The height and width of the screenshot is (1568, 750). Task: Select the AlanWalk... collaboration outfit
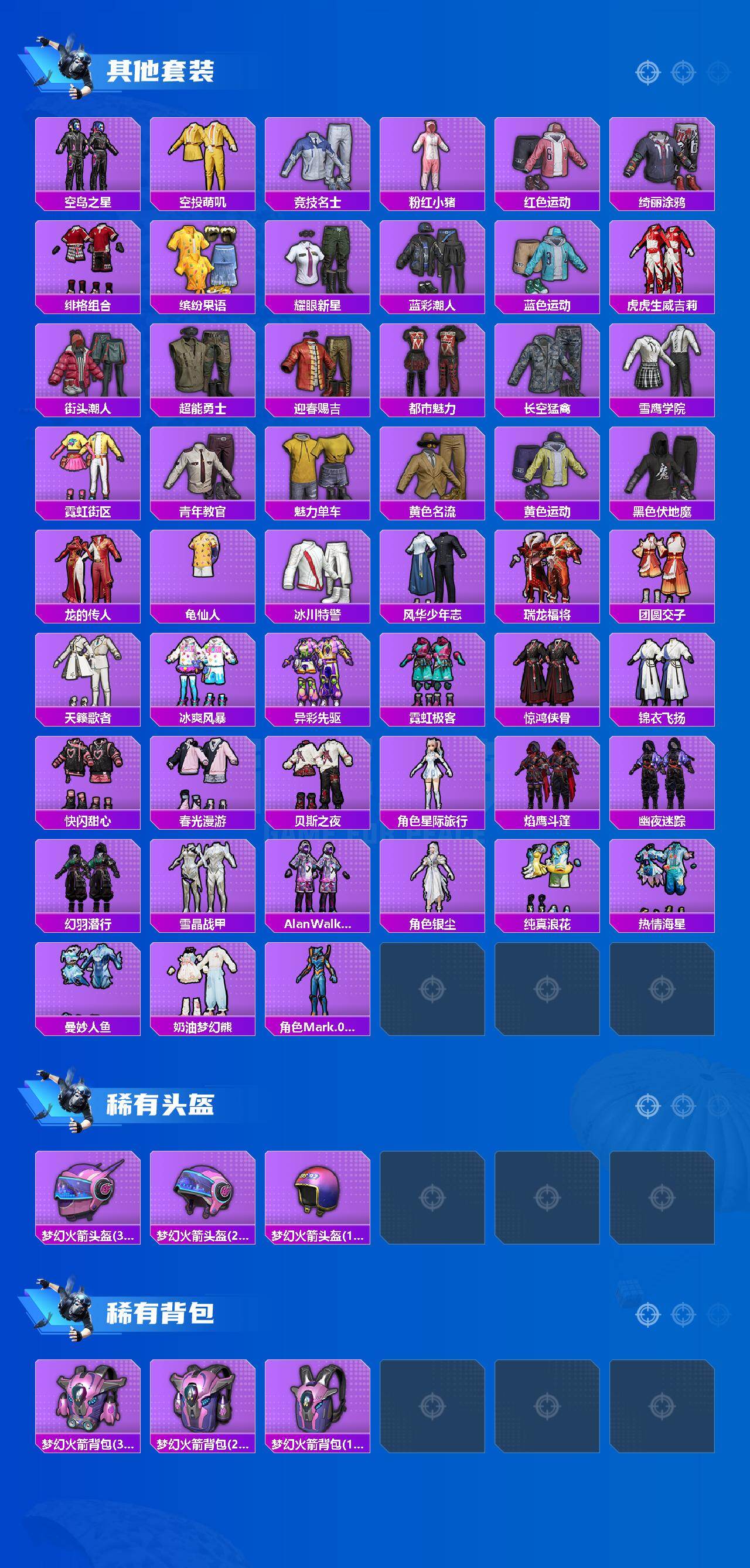(x=319, y=885)
